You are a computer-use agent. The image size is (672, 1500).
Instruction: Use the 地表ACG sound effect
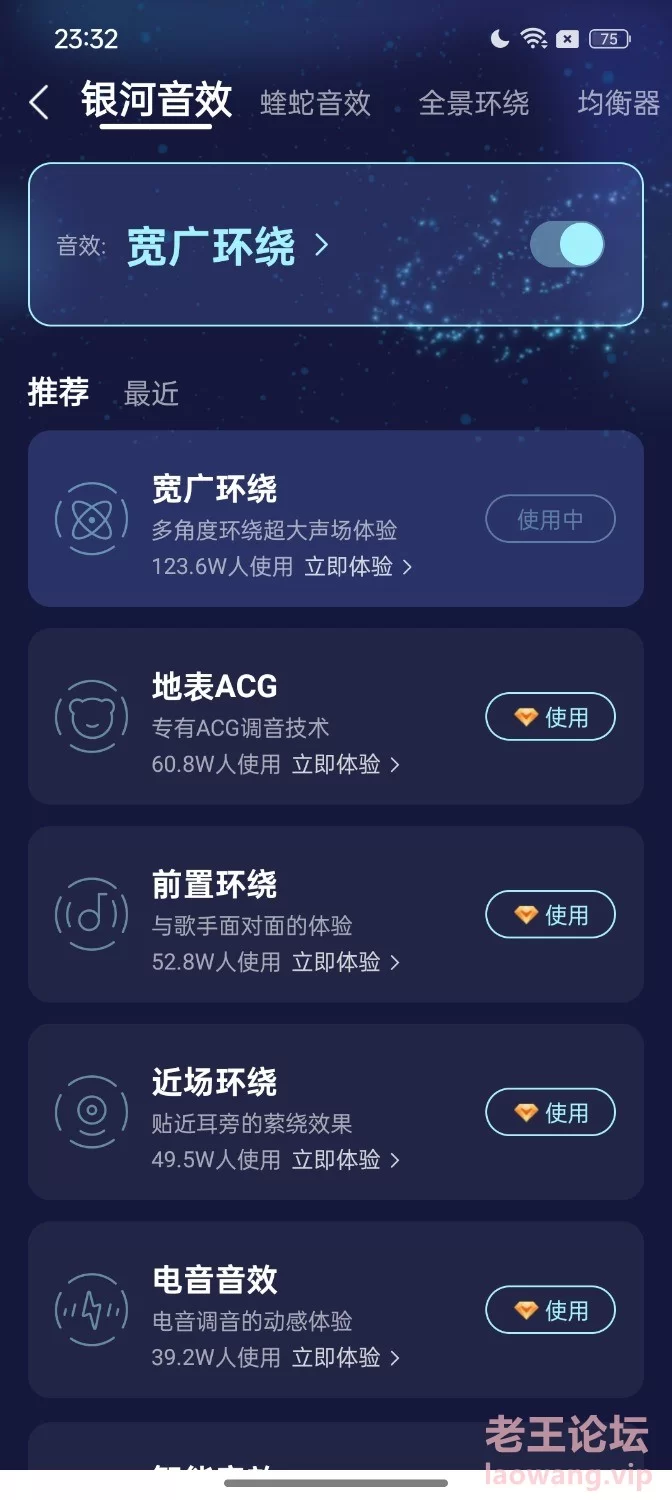[x=550, y=716]
